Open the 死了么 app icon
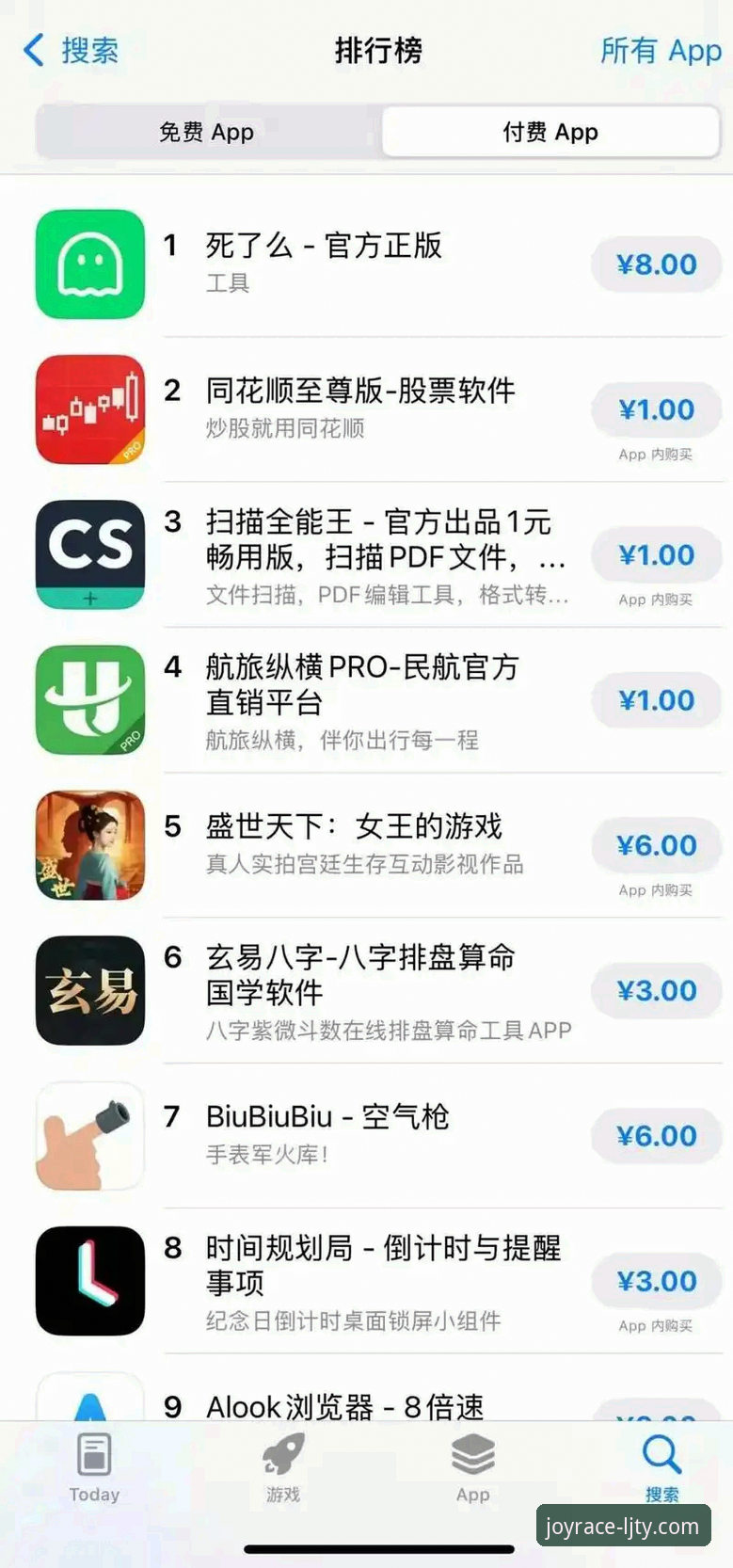This screenshot has width=733, height=1568. pyautogui.click(x=89, y=264)
